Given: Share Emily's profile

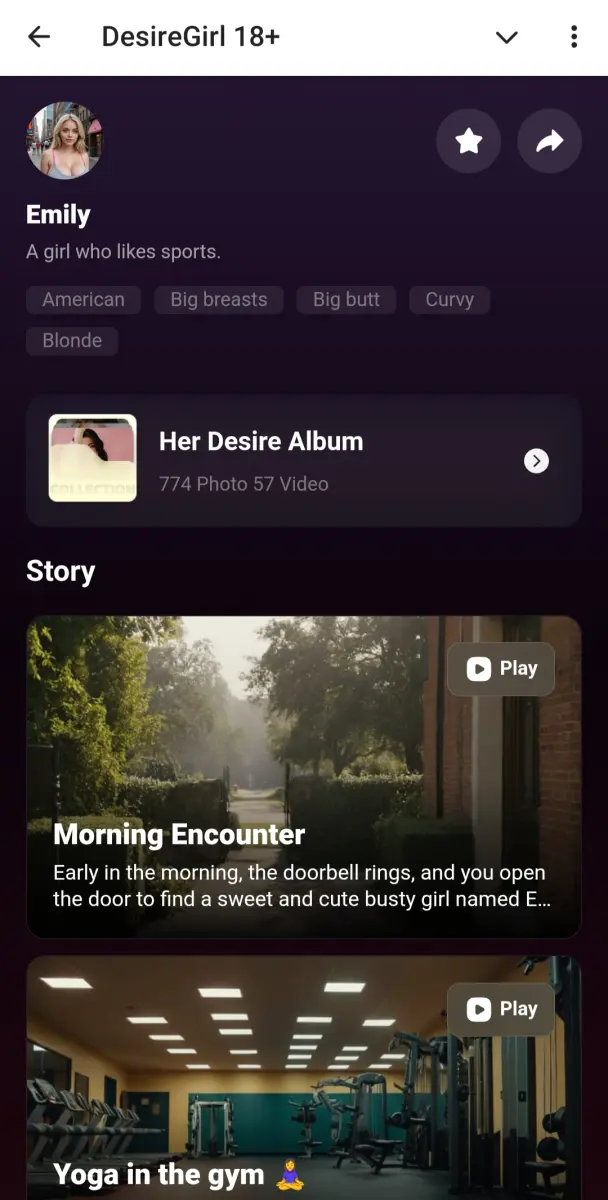Looking at the screenshot, I should tap(549, 142).
